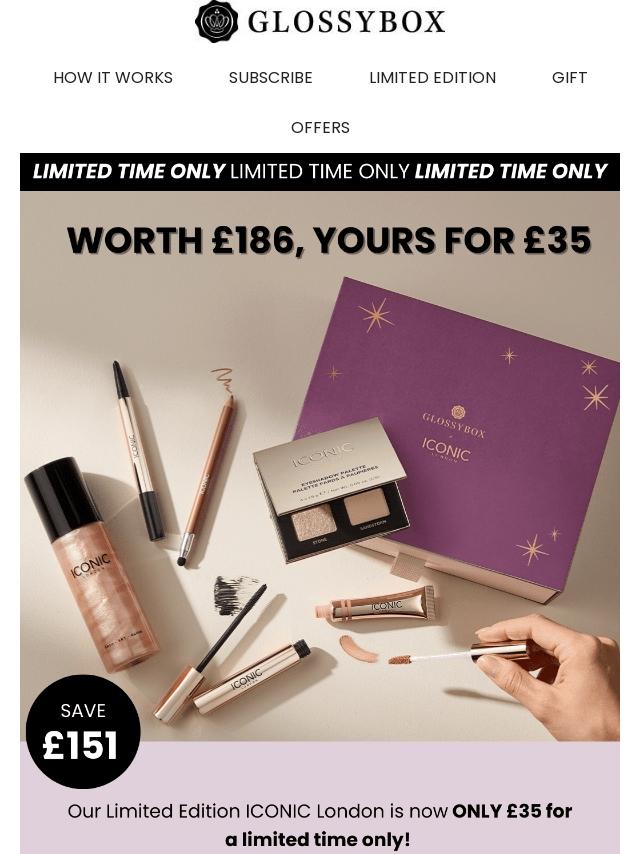This screenshot has width=640, height=854.
Task: View the Offers page
Action: (320, 128)
